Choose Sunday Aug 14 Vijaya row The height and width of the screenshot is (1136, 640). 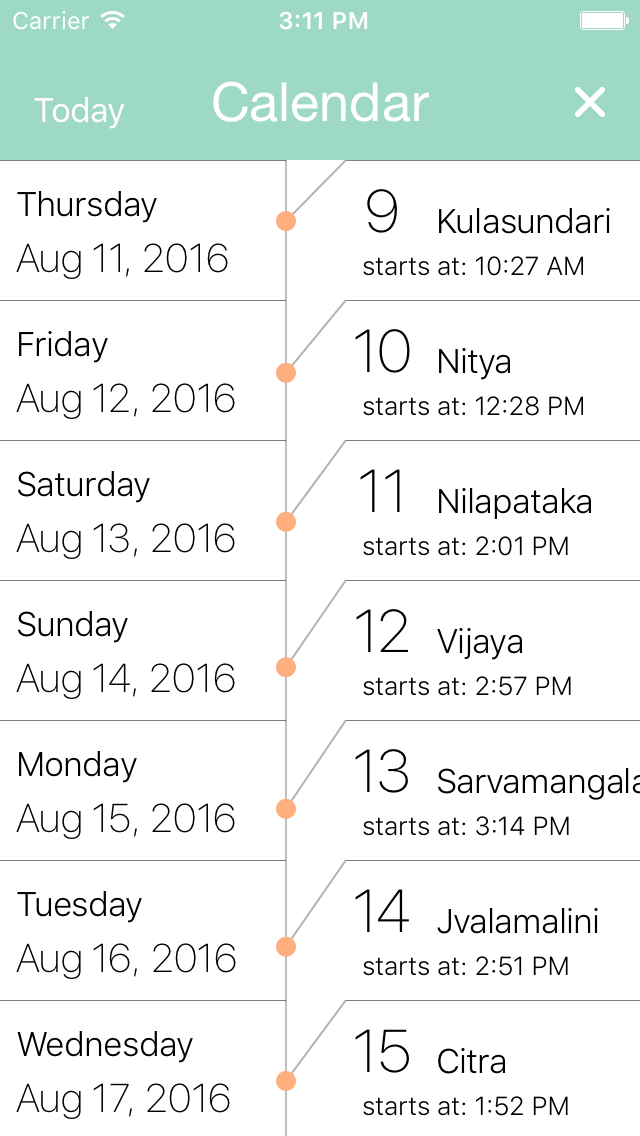pos(320,650)
